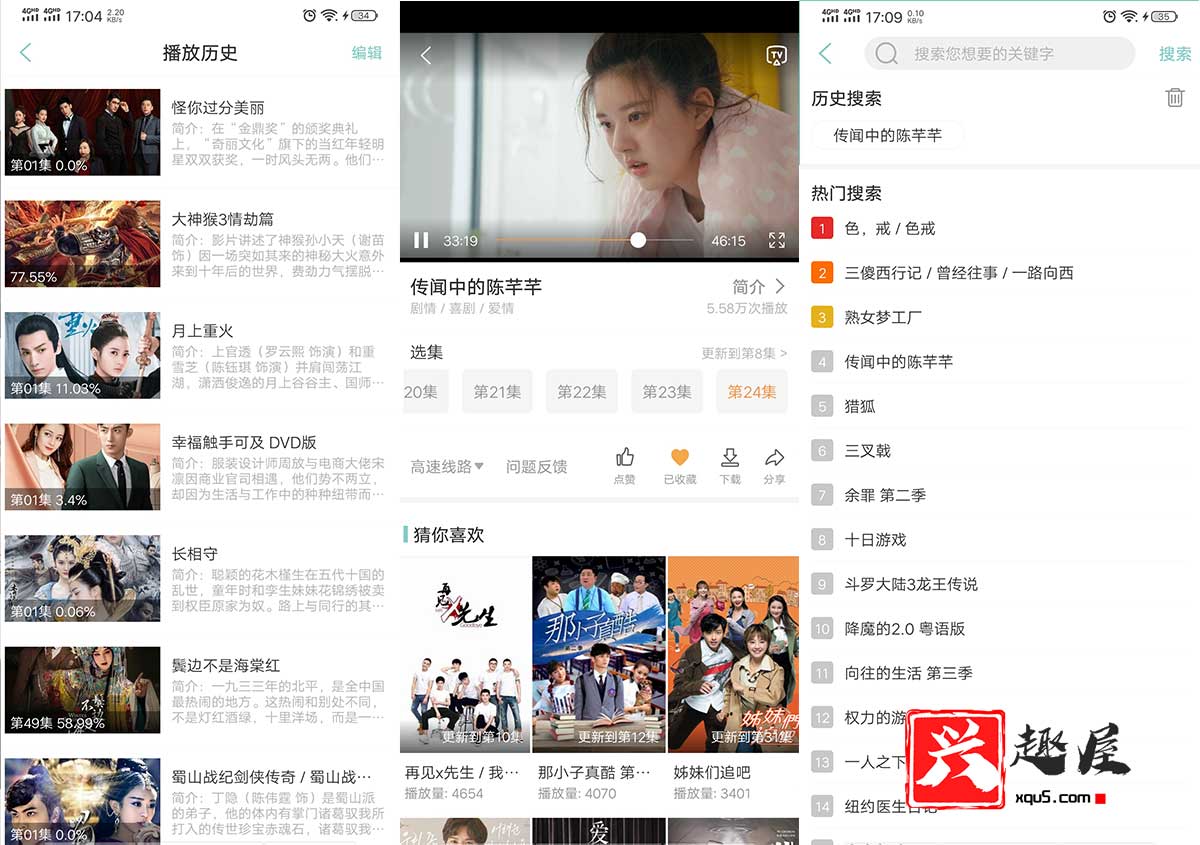Remove from favorites via 已收藏 heart
Screen dimensions: 1200x845
tap(680, 465)
